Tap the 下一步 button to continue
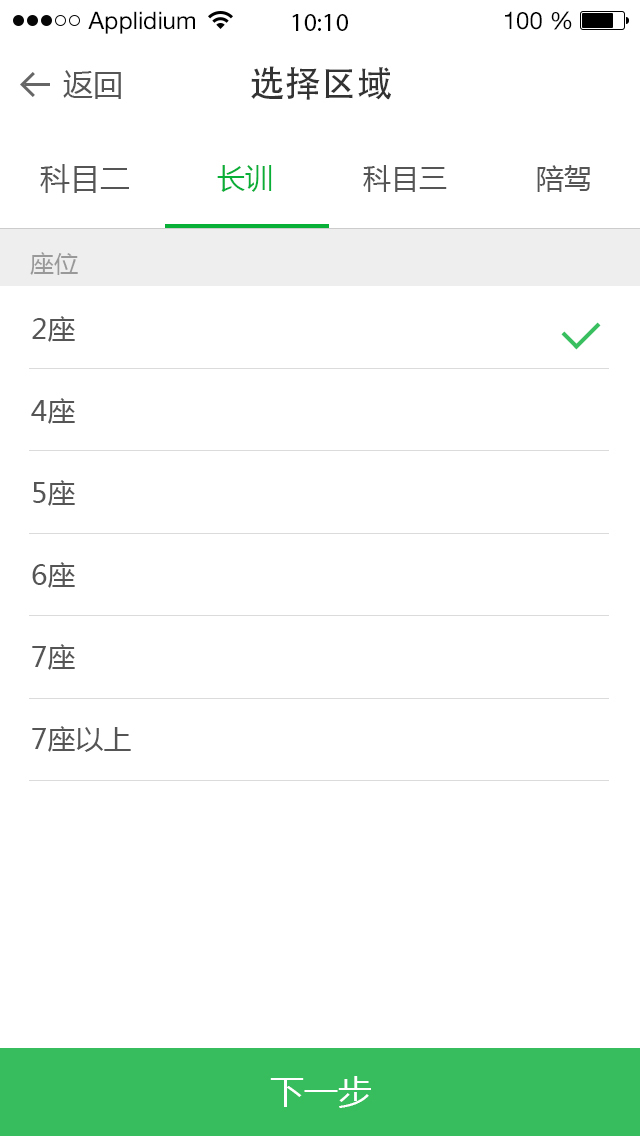This screenshot has height=1136, width=640. click(320, 1092)
